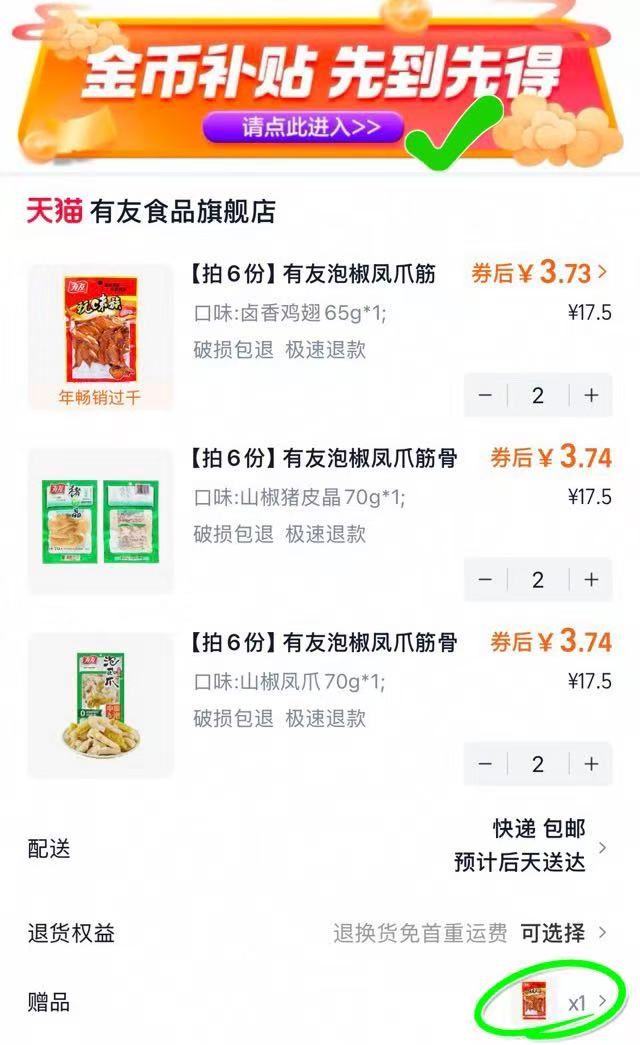The height and width of the screenshot is (1045, 640).
Task: View the 山椒猪皮晶 product image
Action: click(100, 522)
